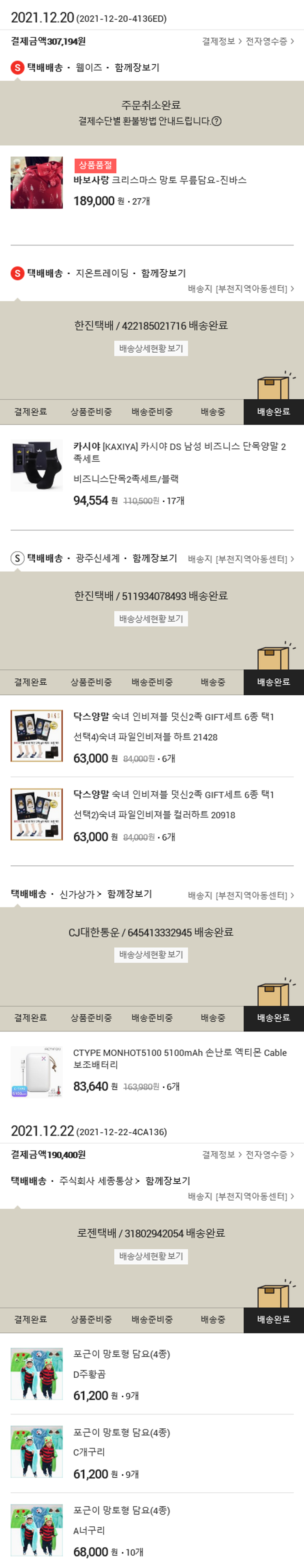Open the refund method help icon
Image resolution: width=304 pixels, height=1568 pixels.
217,121
